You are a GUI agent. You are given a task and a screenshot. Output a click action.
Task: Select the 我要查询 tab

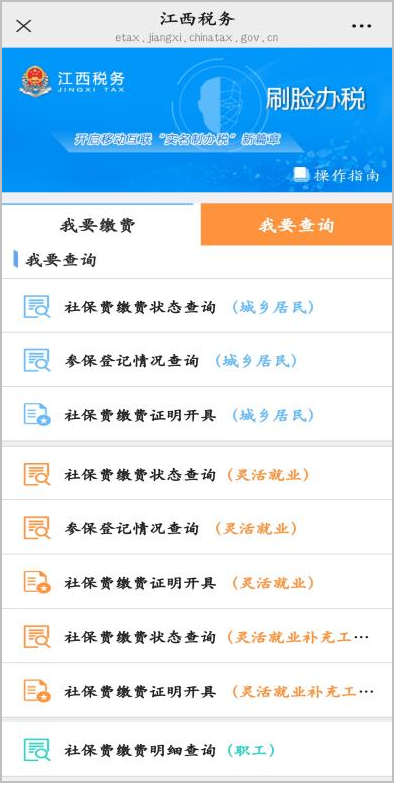296,225
